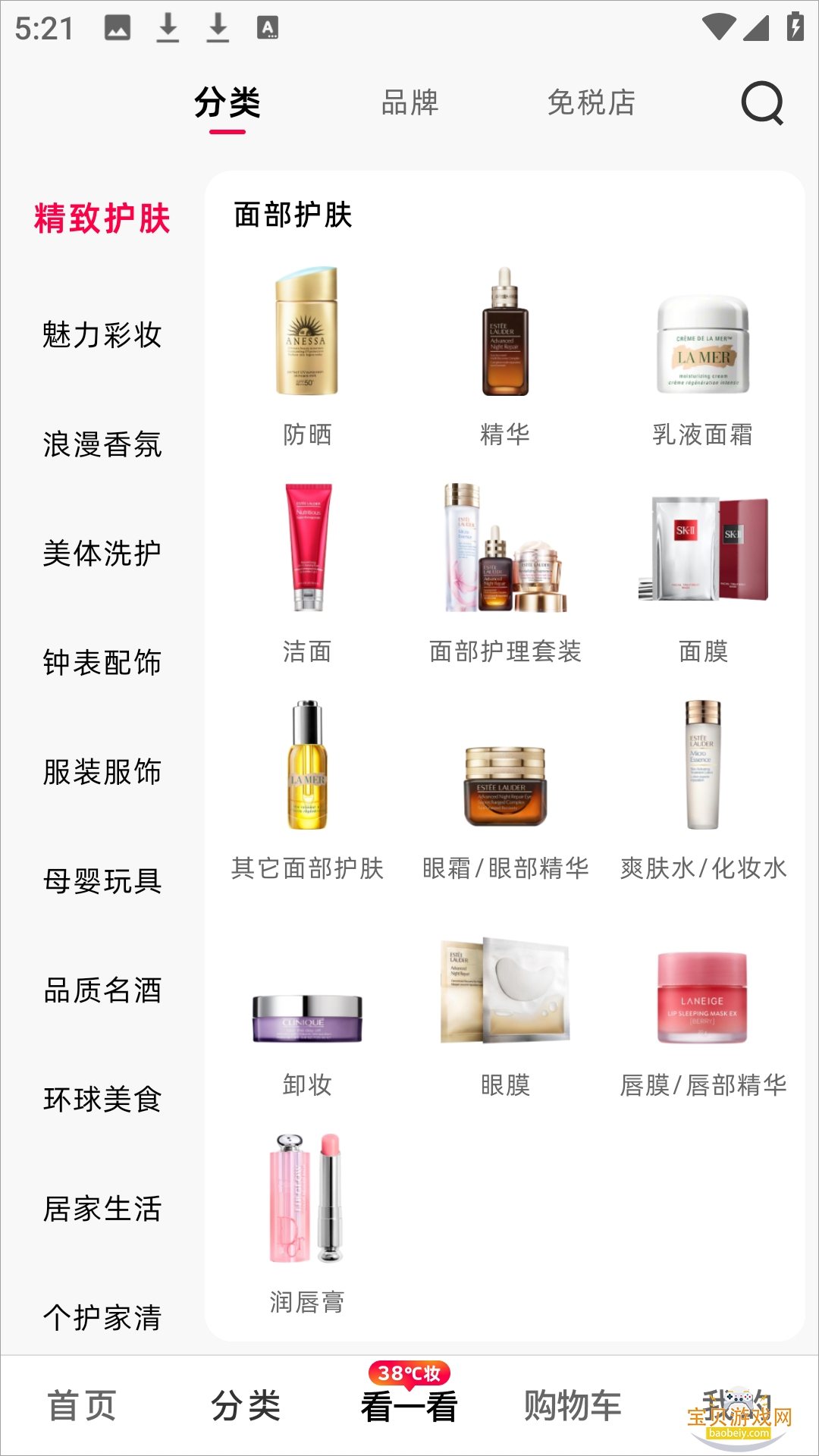Open the 钟表配饰 category
Viewport: 819px width, 1456px height.
pos(102,663)
